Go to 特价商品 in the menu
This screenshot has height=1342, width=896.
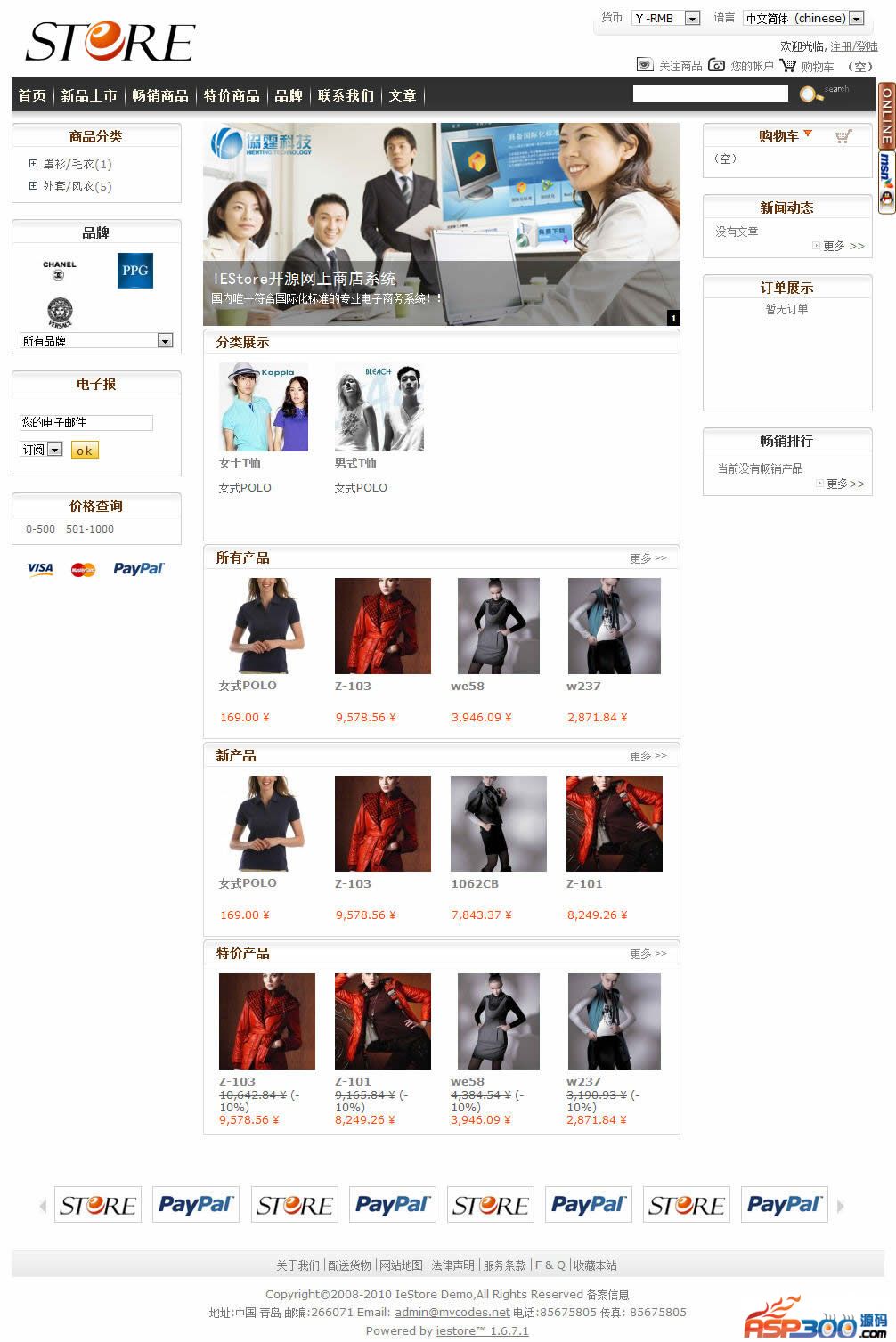click(232, 95)
